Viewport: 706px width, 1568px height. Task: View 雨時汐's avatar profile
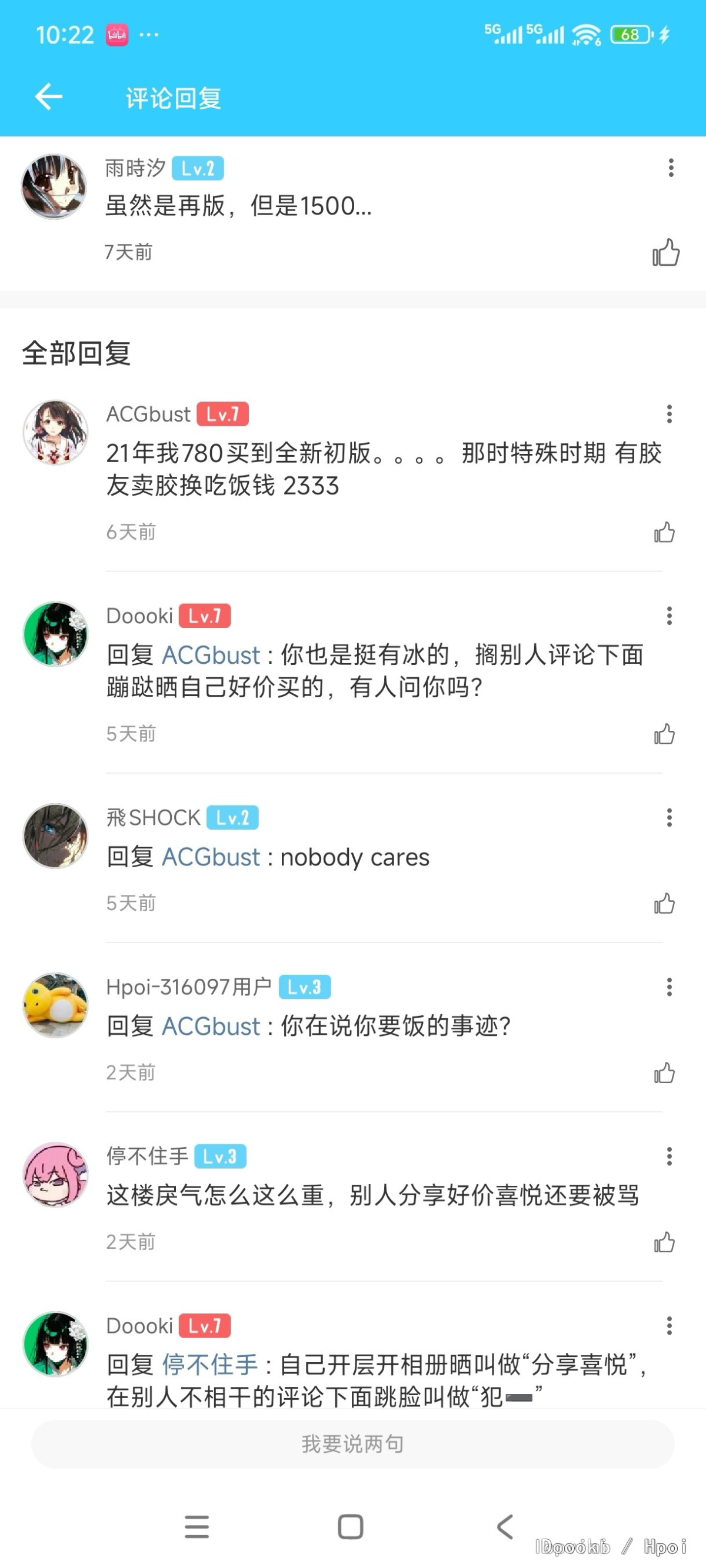coord(54,186)
